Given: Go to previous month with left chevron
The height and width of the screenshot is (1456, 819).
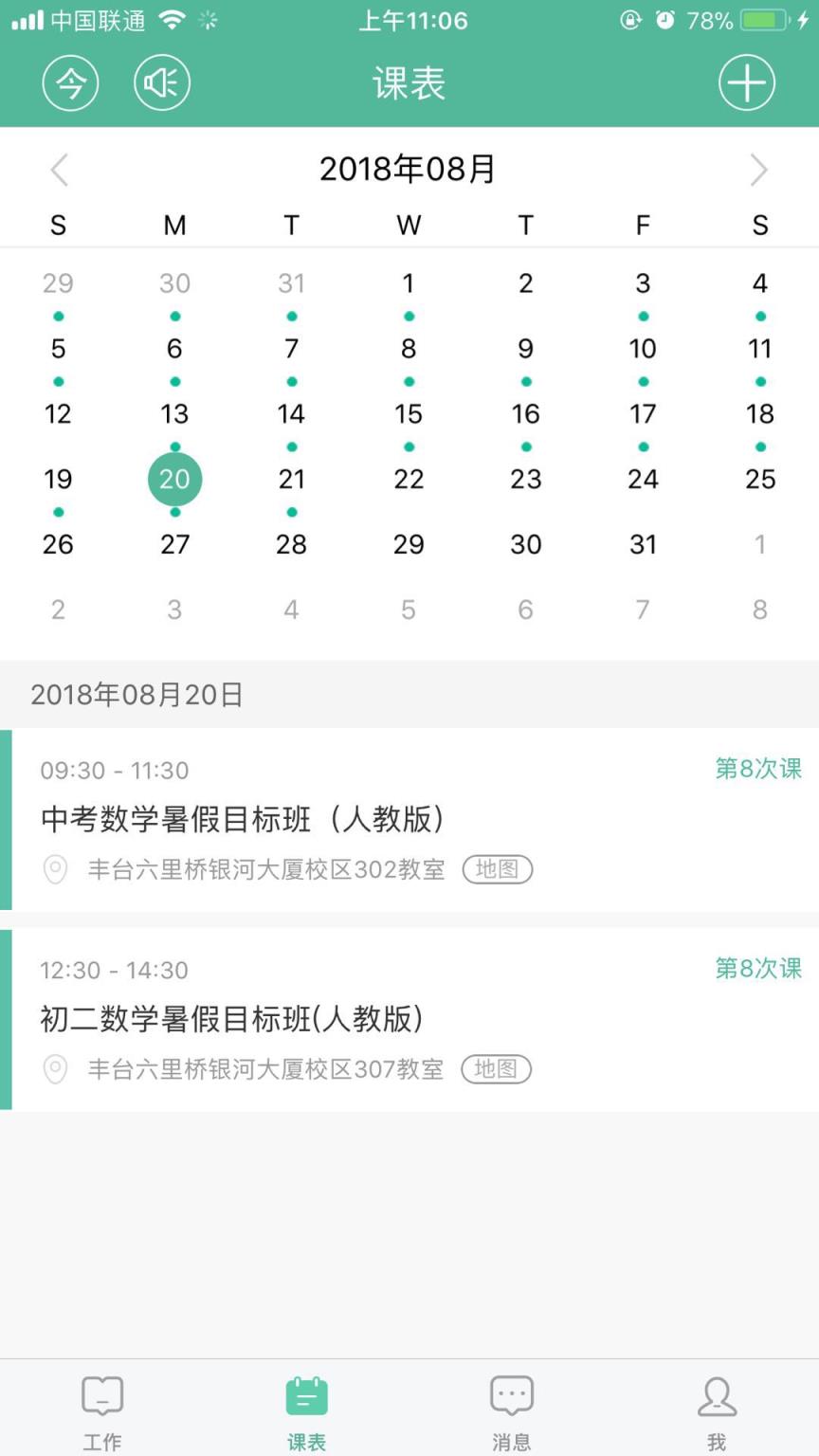Looking at the screenshot, I should coord(59,170).
